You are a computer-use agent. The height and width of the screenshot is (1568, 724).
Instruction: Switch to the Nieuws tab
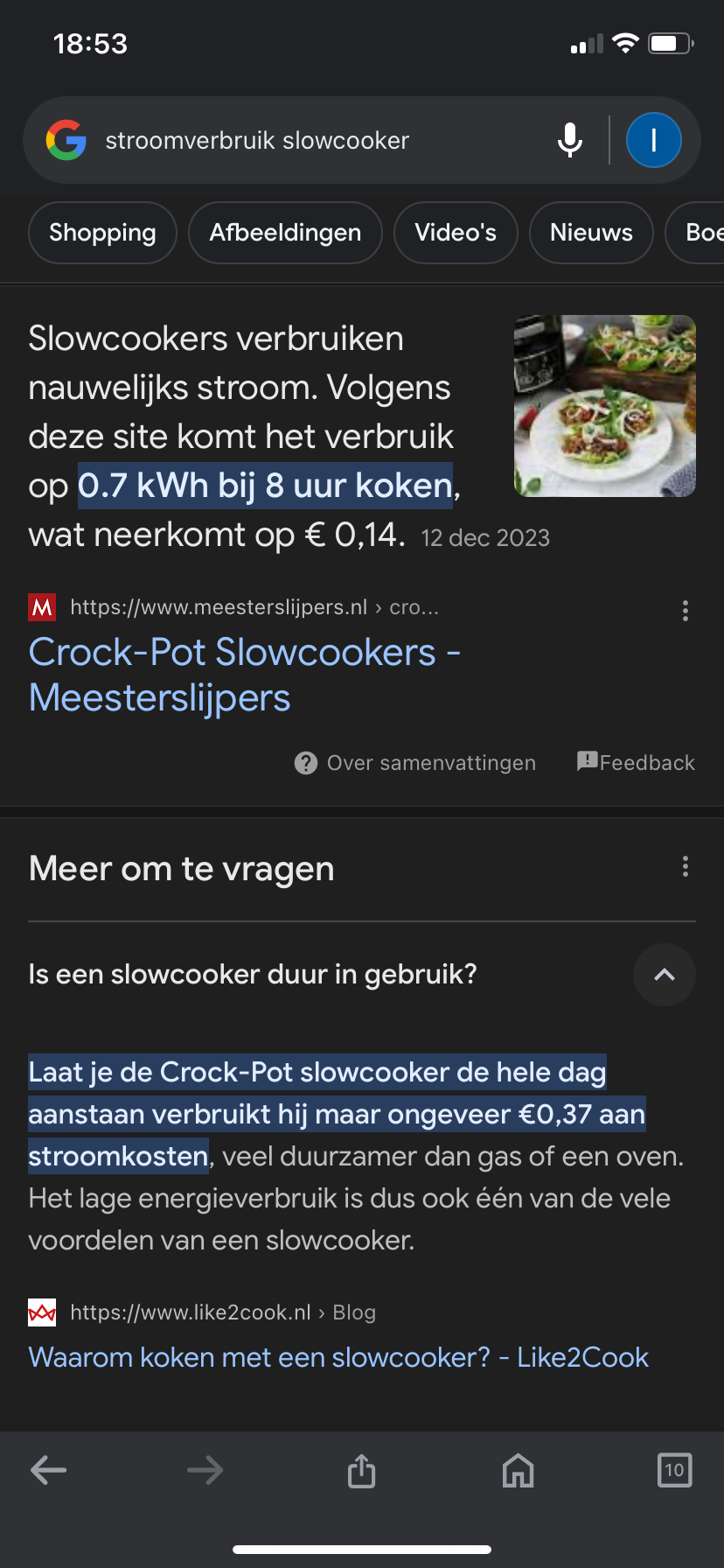pyautogui.click(x=591, y=233)
